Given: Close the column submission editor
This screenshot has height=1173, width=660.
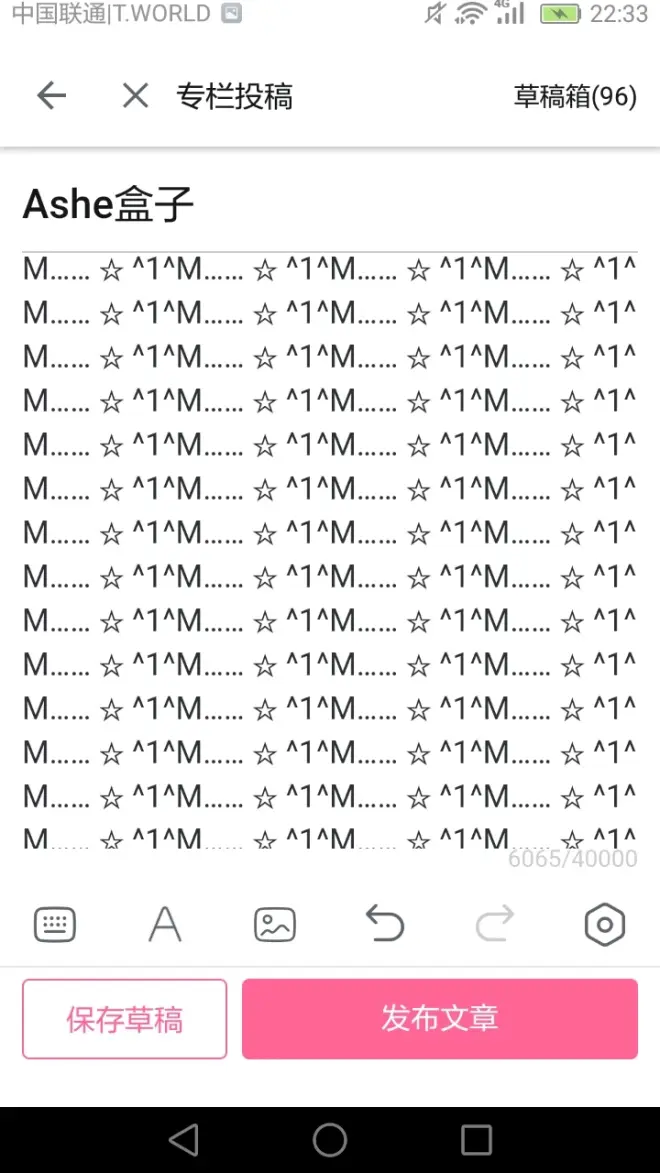Looking at the screenshot, I should pos(135,96).
